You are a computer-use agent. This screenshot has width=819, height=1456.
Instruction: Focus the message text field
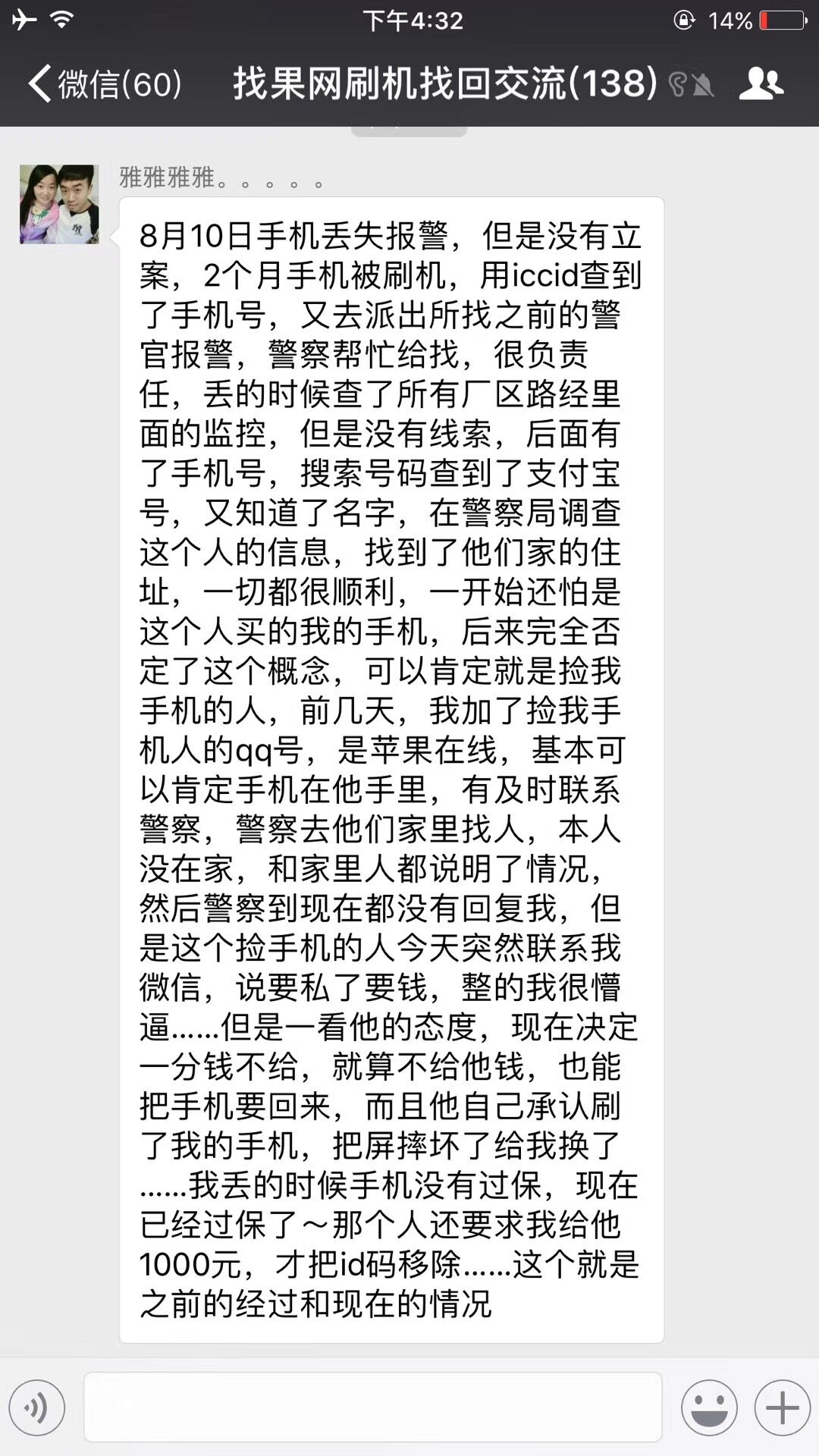pyautogui.click(x=372, y=1407)
